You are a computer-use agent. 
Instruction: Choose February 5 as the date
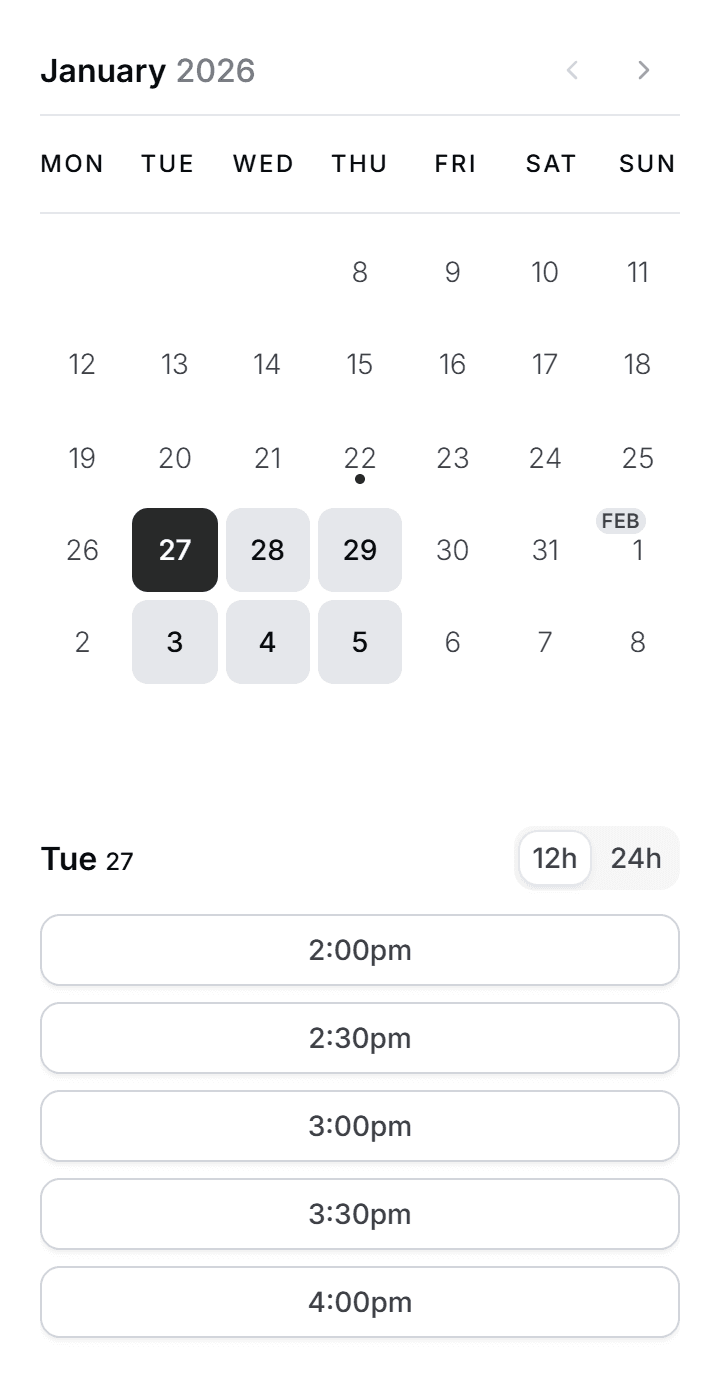click(x=360, y=642)
